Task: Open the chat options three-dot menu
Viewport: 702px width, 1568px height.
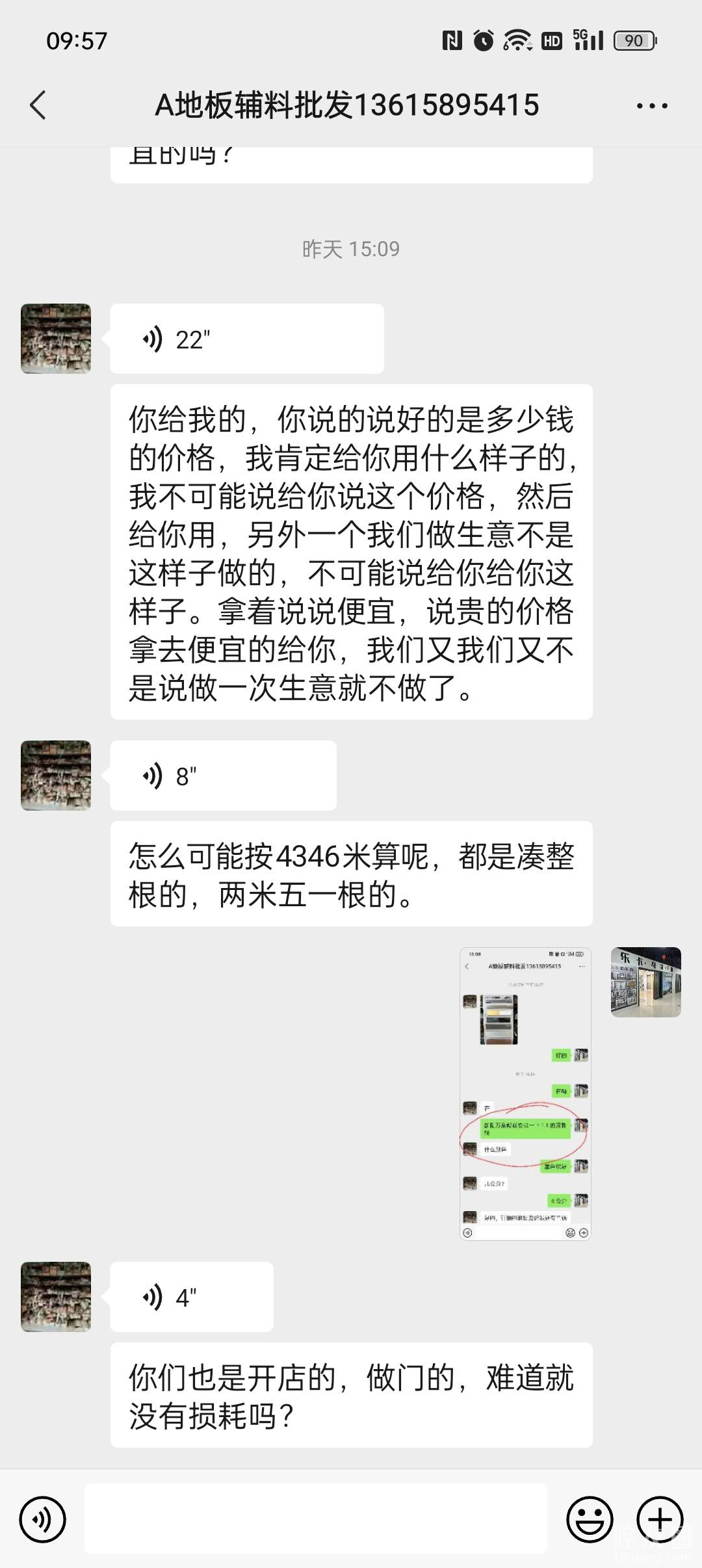Action: pos(651,106)
